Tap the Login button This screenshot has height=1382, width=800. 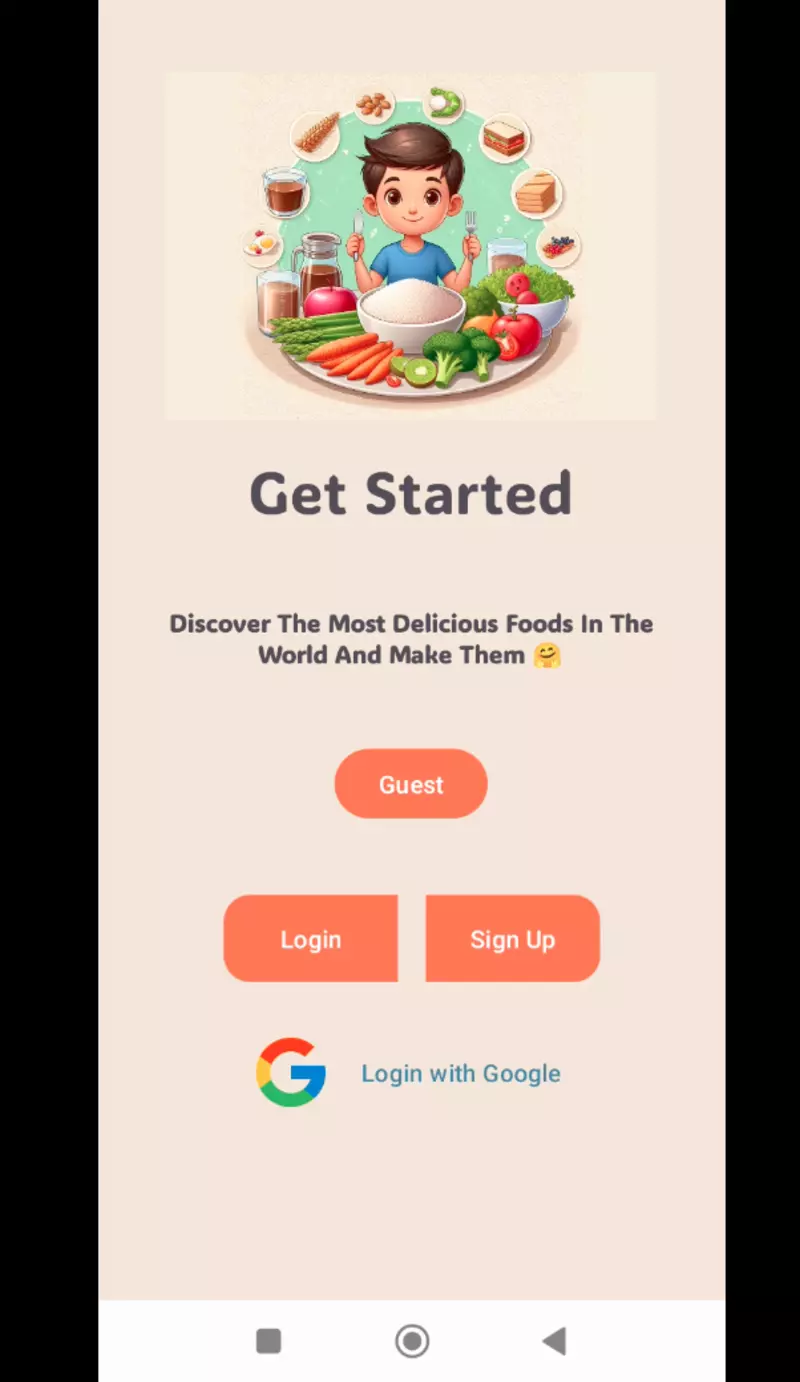coord(311,939)
